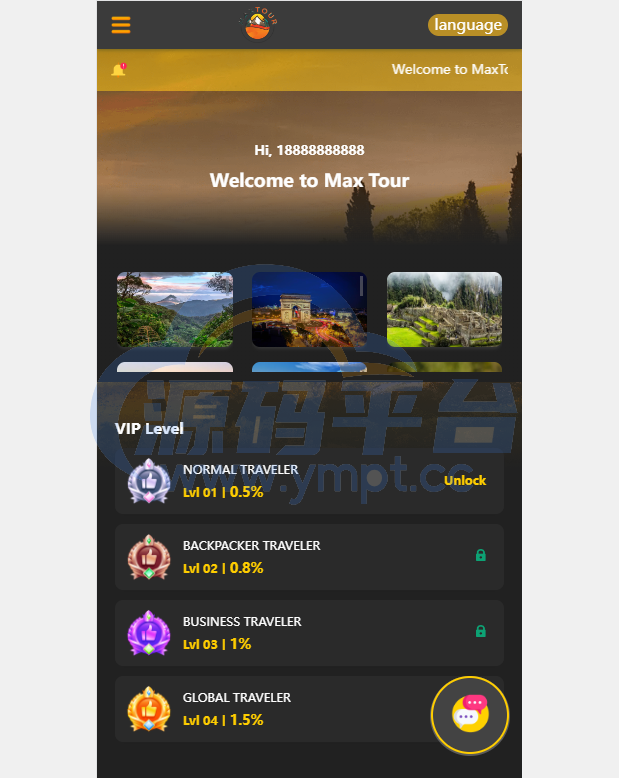Viewport: 619px width, 778px height.
Task: Open the Machu Picchu ruins tile
Action: [444, 310]
